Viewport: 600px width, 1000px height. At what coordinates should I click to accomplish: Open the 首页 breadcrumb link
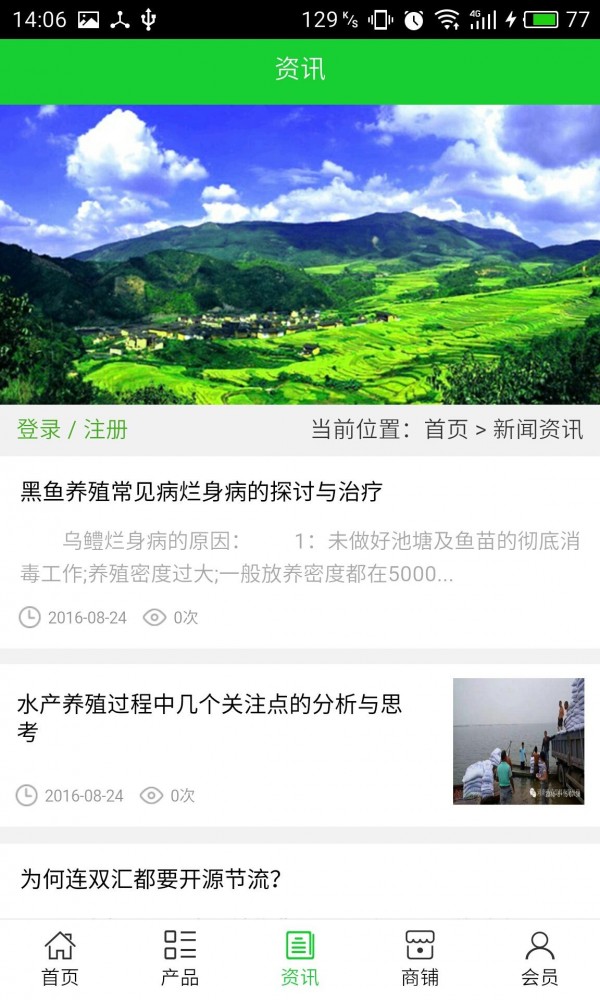[x=446, y=430]
